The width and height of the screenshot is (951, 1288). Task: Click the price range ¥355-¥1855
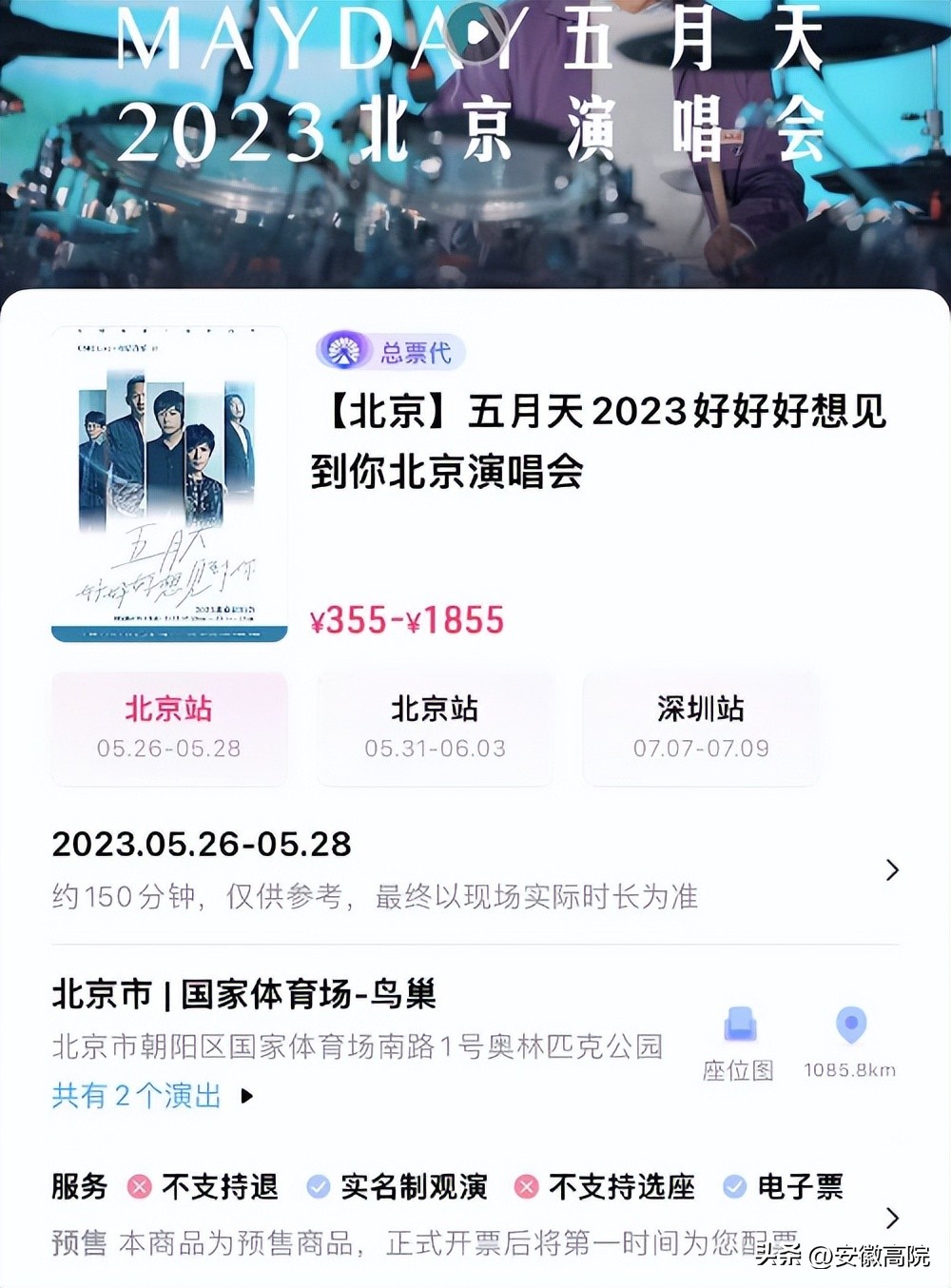(x=407, y=620)
